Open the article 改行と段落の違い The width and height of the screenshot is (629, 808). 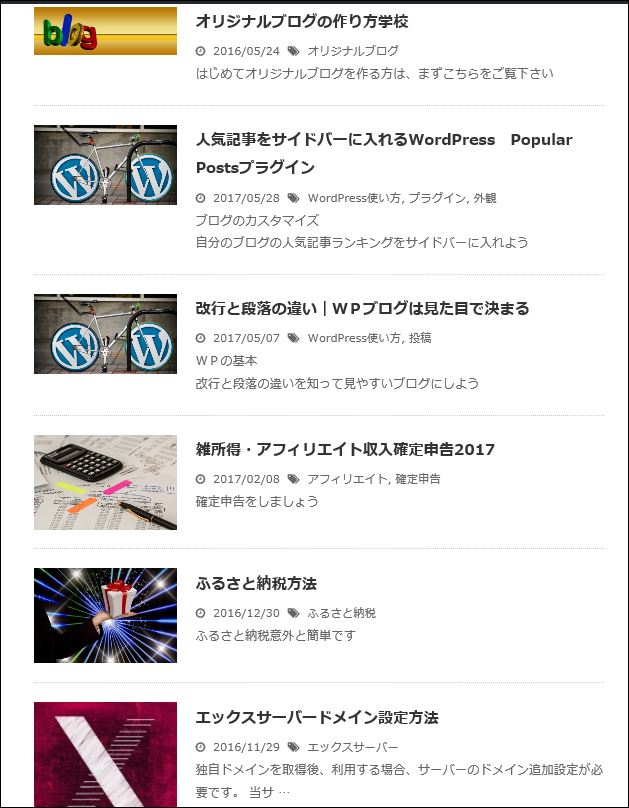point(362,308)
